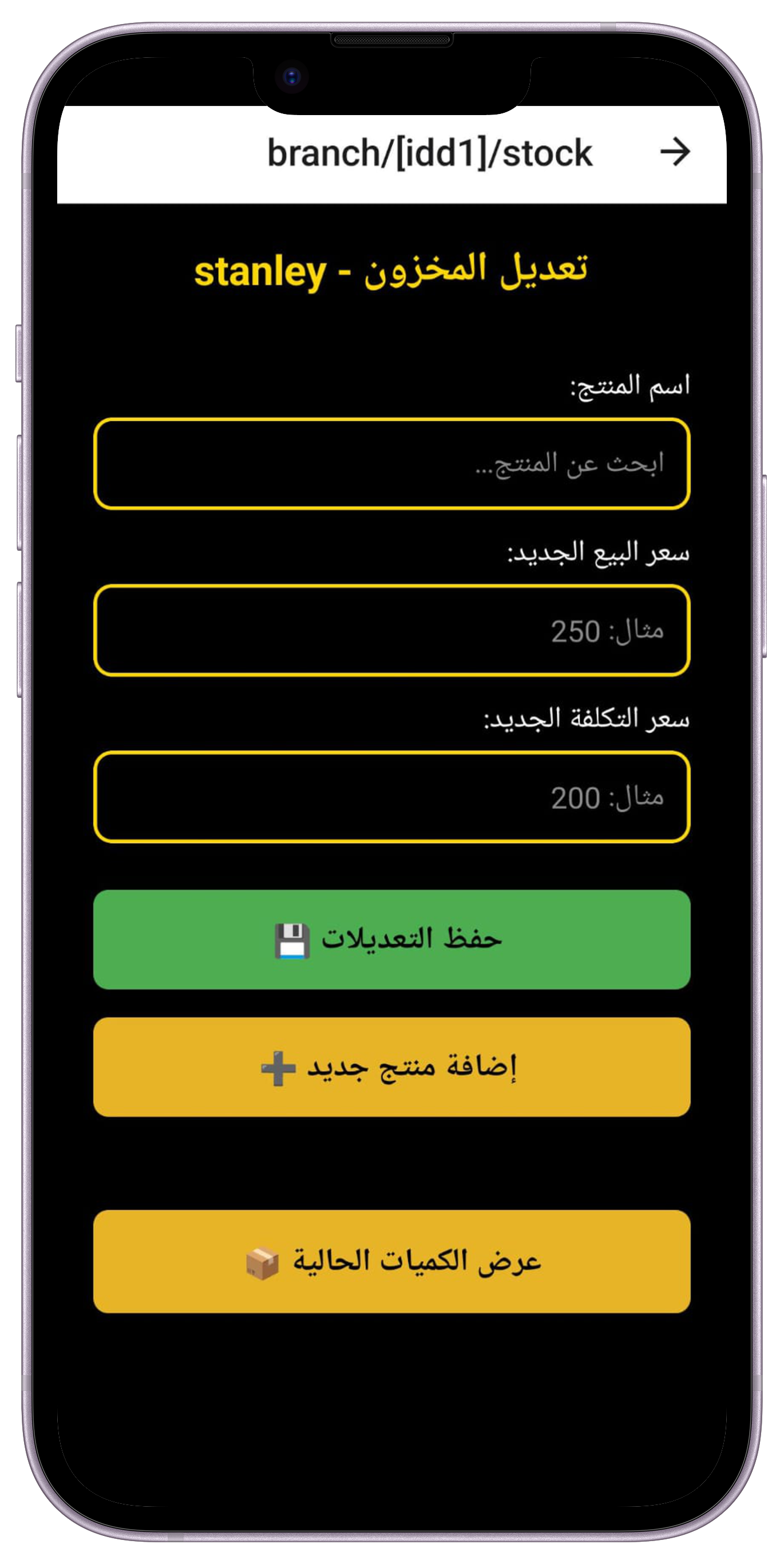Enter the new selling price field
This screenshot has height=1564, width=784.
(x=392, y=630)
